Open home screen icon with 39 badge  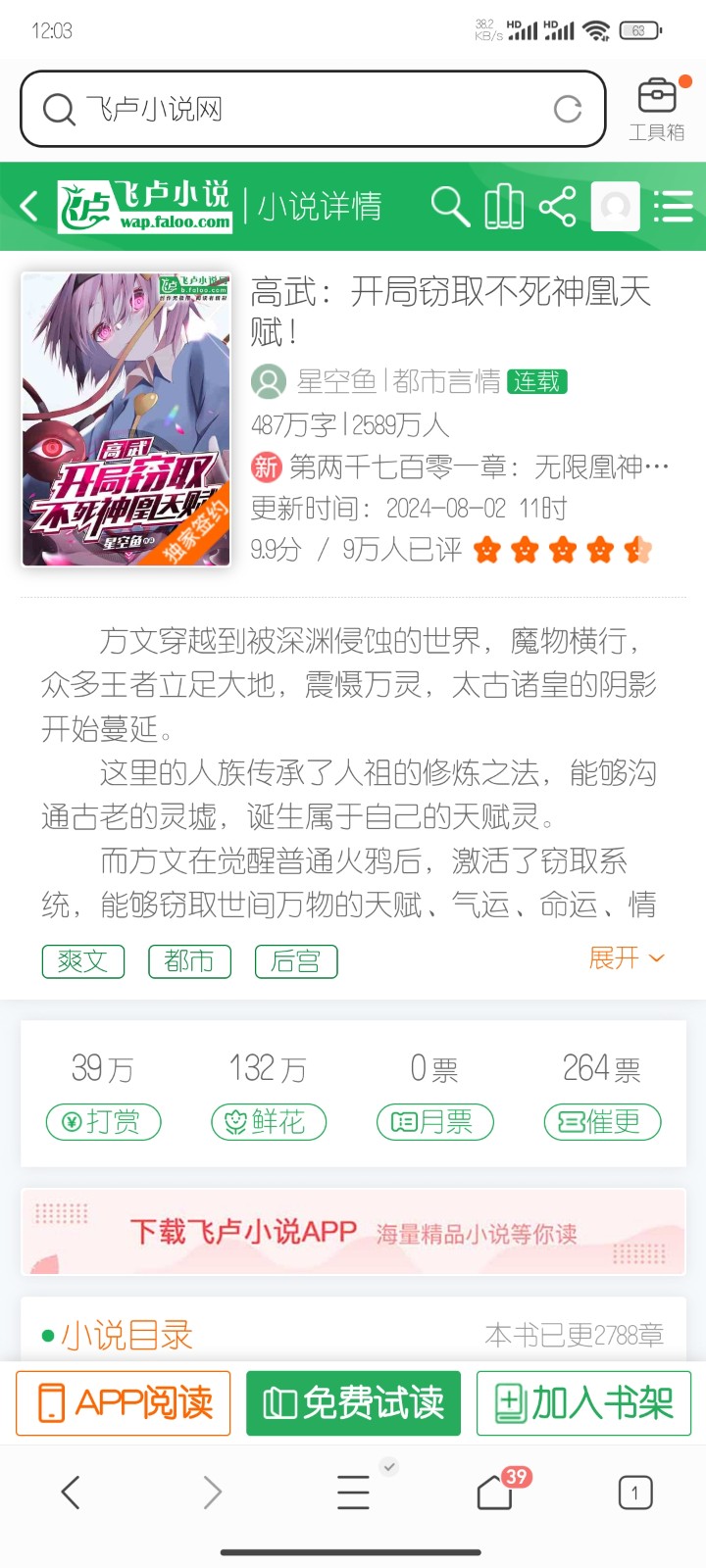[495, 1492]
